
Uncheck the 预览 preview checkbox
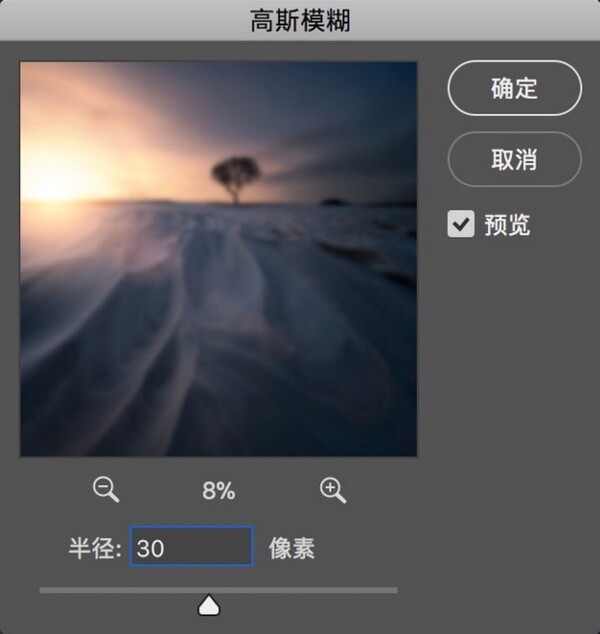tap(461, 224)
